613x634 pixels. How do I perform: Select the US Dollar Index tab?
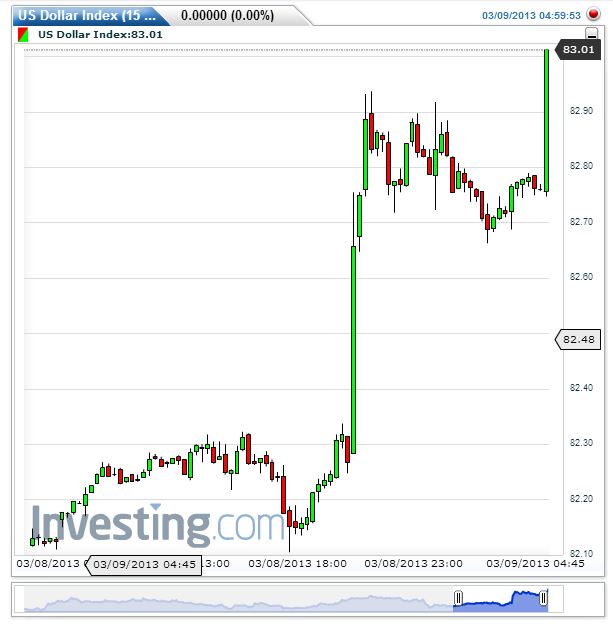[x=85, y=15]
